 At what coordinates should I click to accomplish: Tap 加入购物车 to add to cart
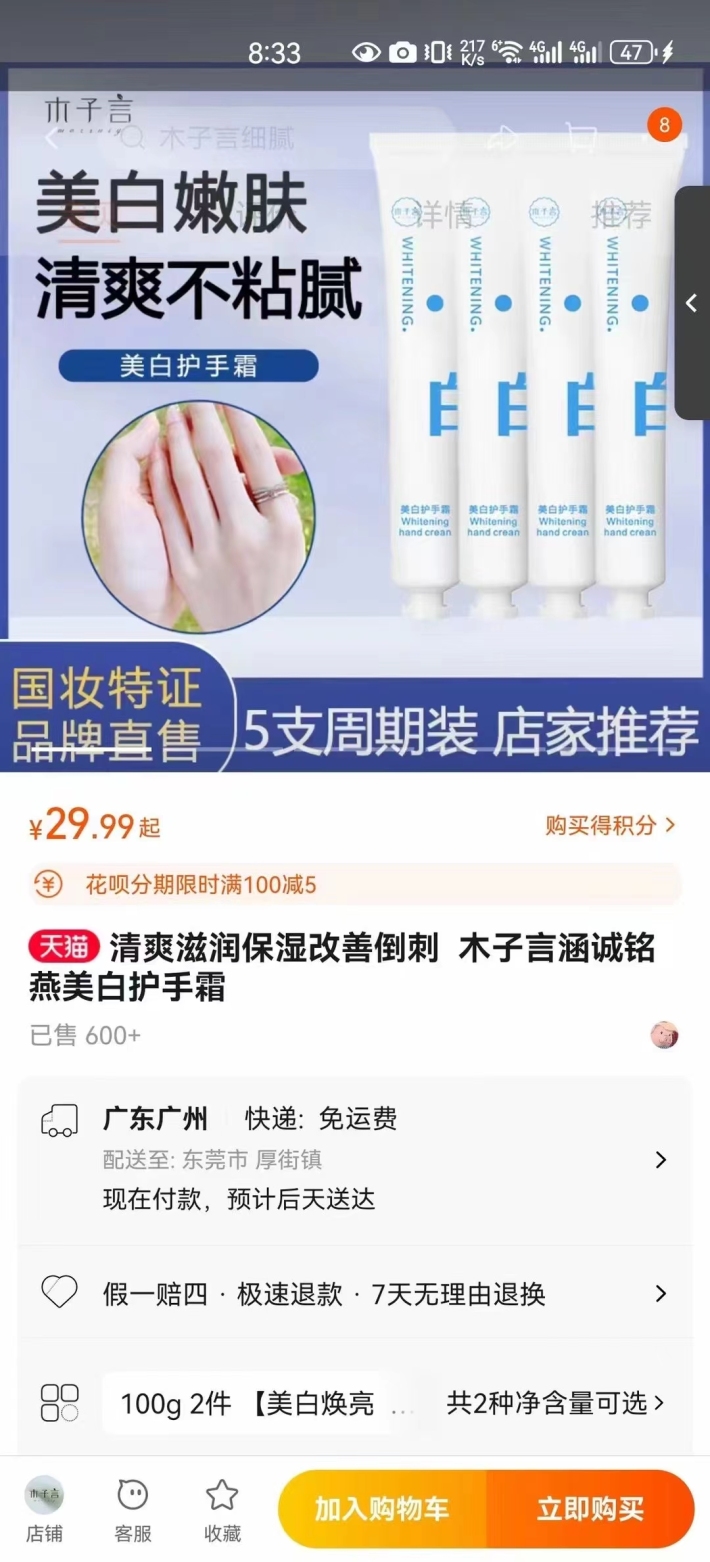382,1509
